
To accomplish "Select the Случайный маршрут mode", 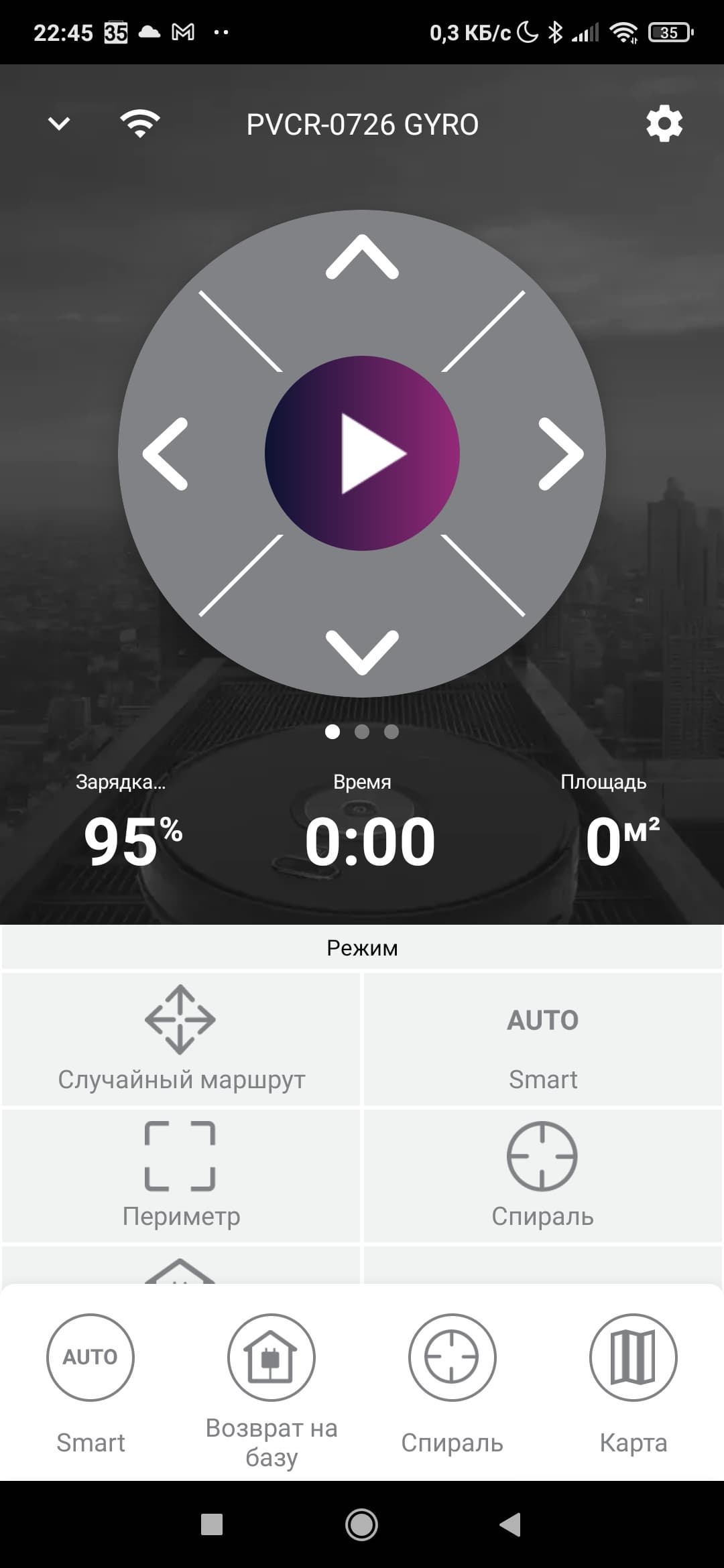I will pos(181,1039).
